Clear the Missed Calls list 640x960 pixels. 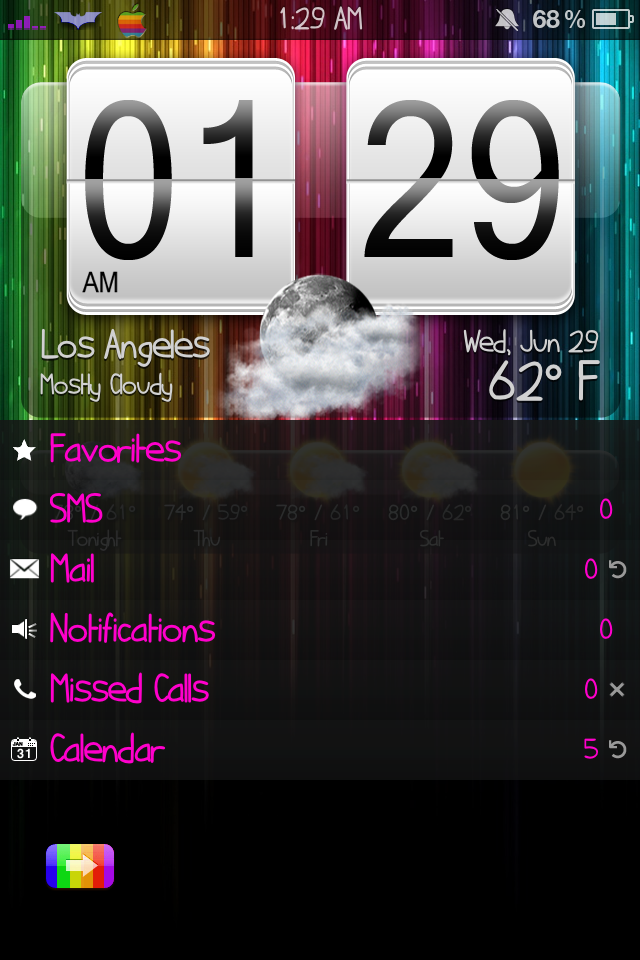point(617,690)
